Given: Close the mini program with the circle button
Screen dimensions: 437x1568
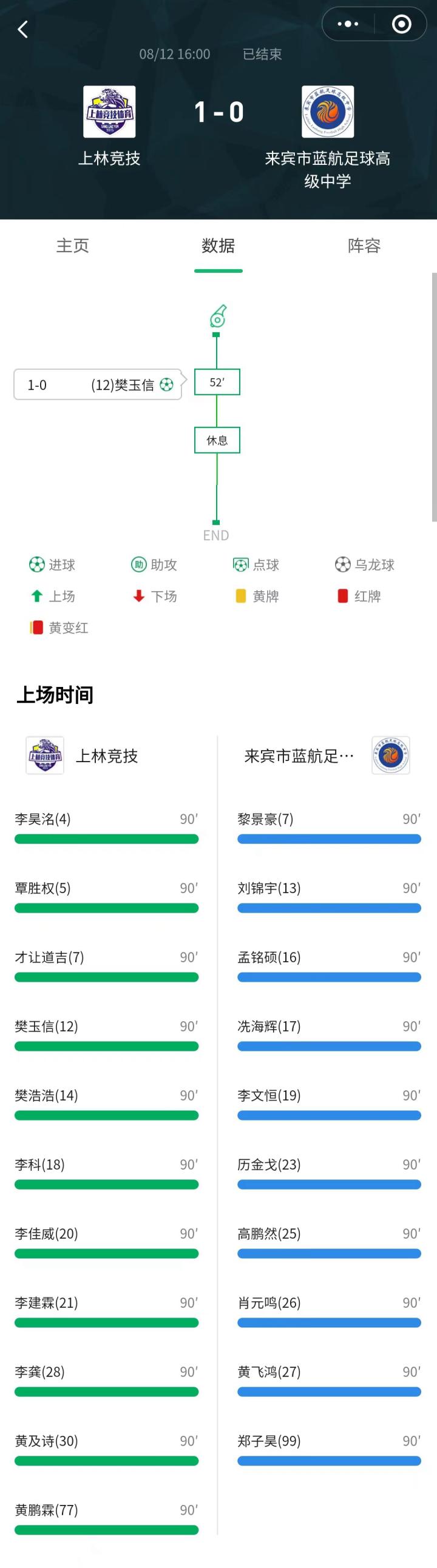Looking at the screenshot, I should coord(401,24).
